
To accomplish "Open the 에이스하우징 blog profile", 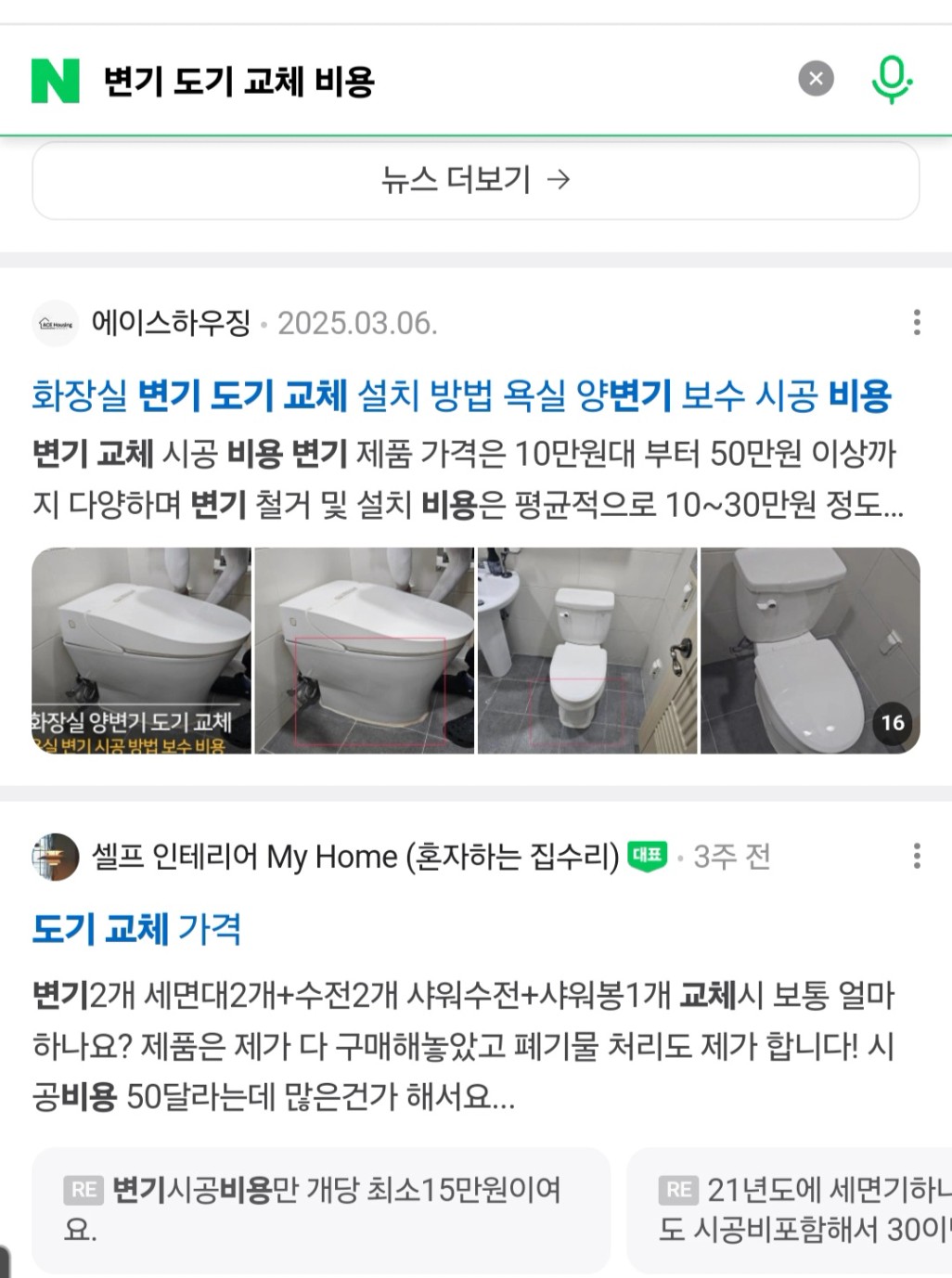I will [171, 323].
